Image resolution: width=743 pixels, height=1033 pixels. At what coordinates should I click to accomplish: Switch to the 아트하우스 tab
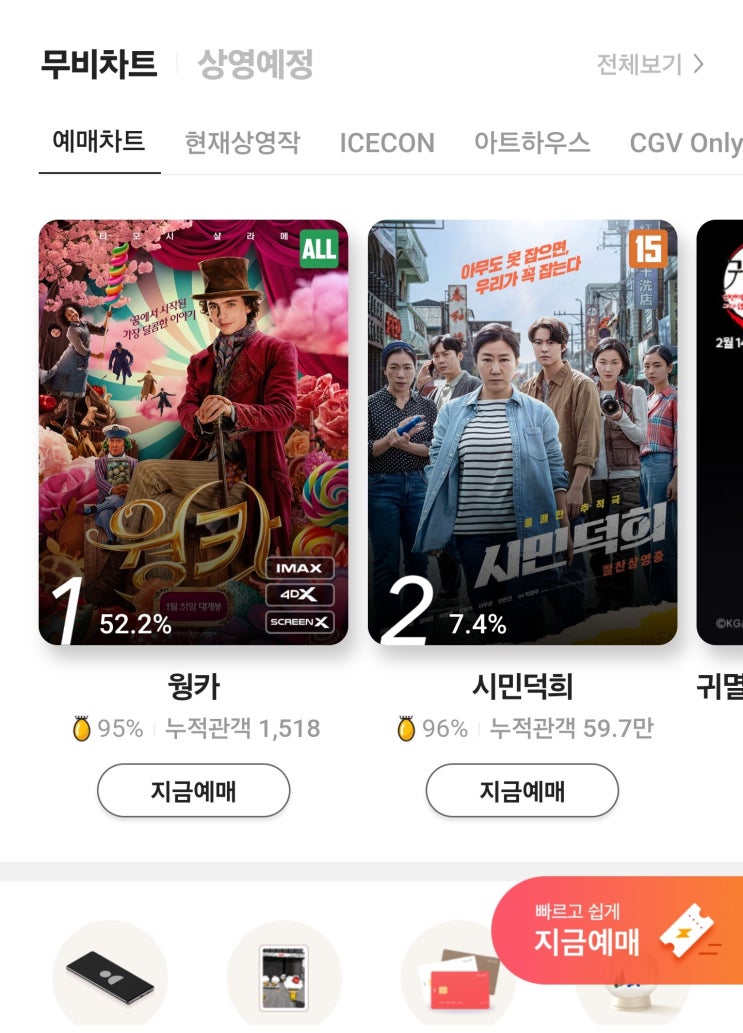[x=532, y=142]
